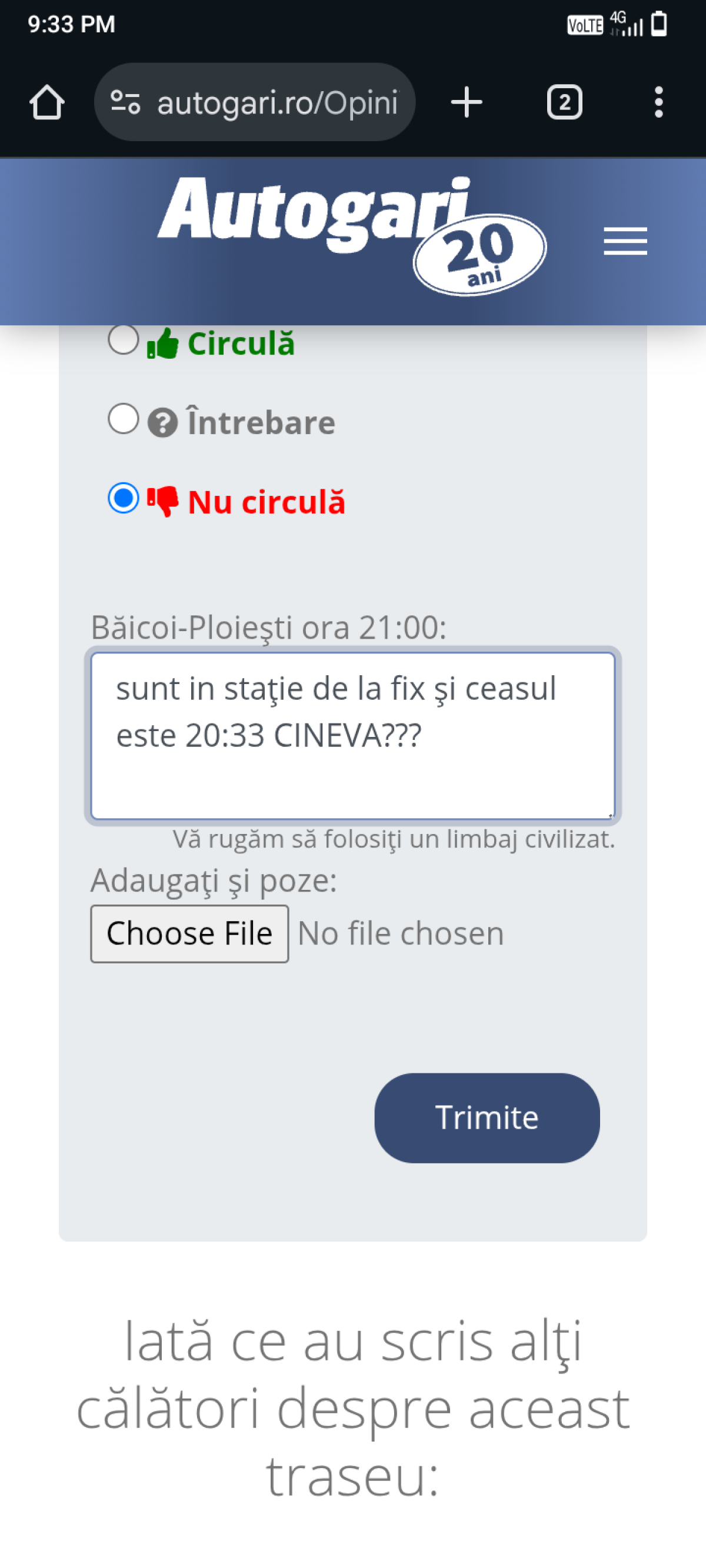Open the tab switcher showing 2 tabs
Screen dimensions: 706x1568
point(564,102)
